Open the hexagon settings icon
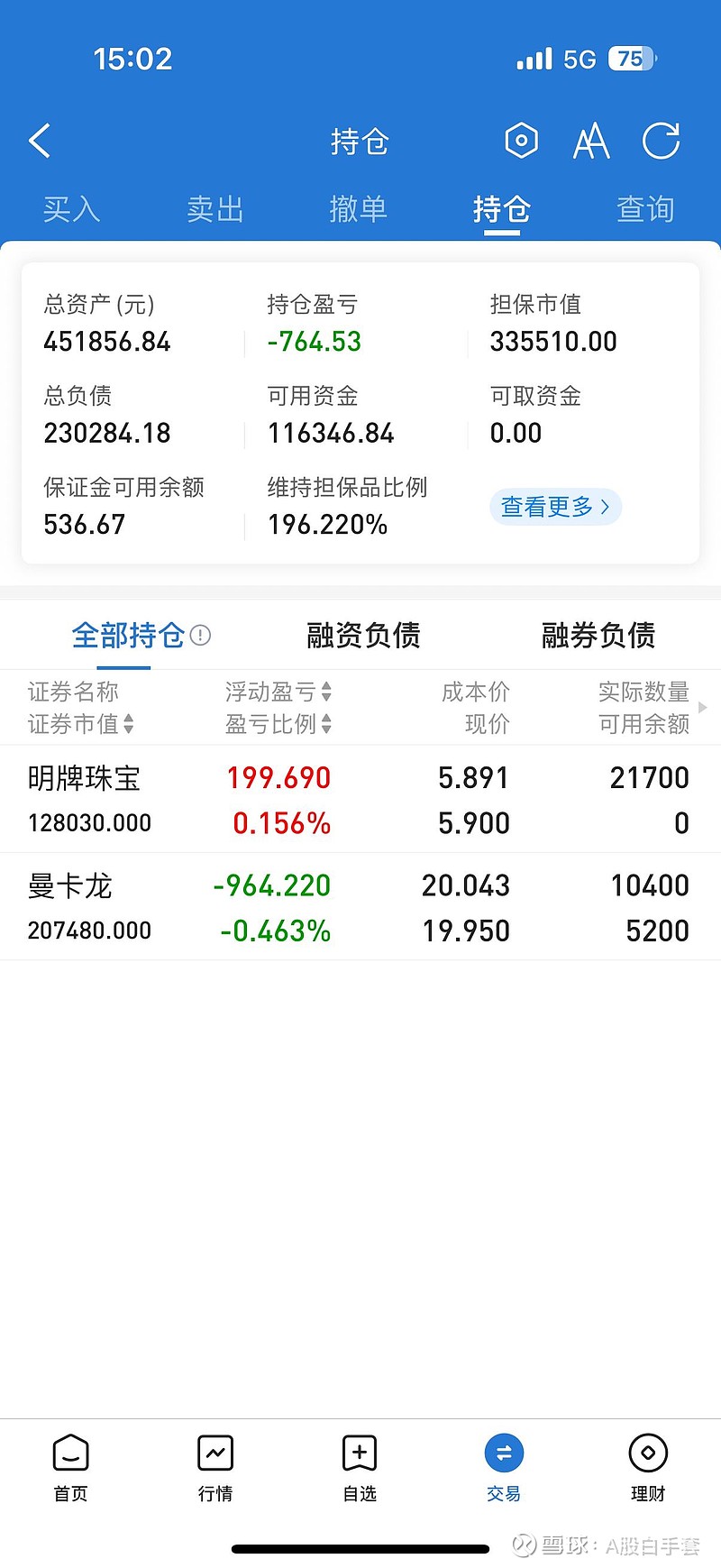 pos(521,141)
